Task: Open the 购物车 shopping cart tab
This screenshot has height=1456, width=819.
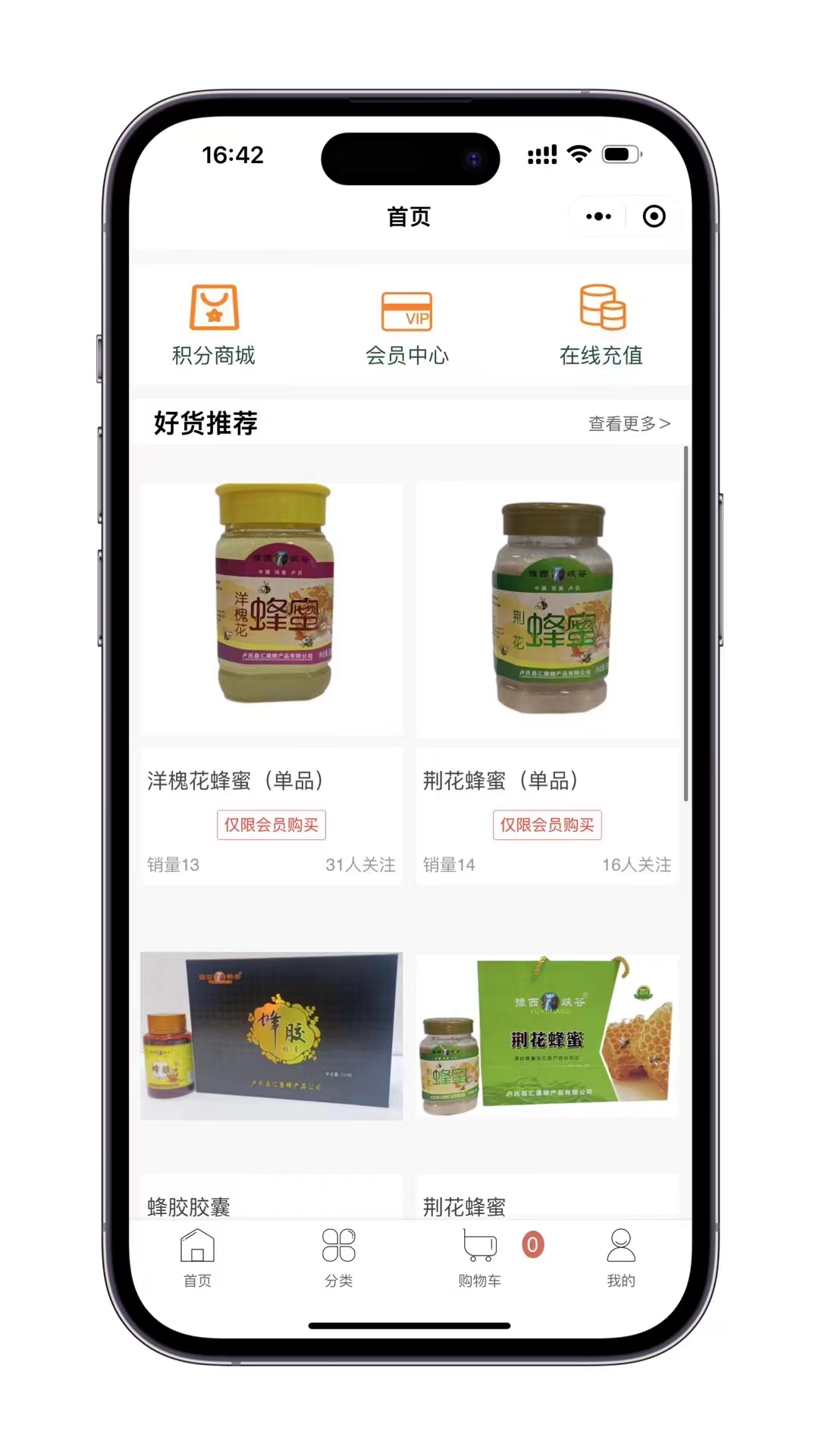Action: [x=480, y=1258]
